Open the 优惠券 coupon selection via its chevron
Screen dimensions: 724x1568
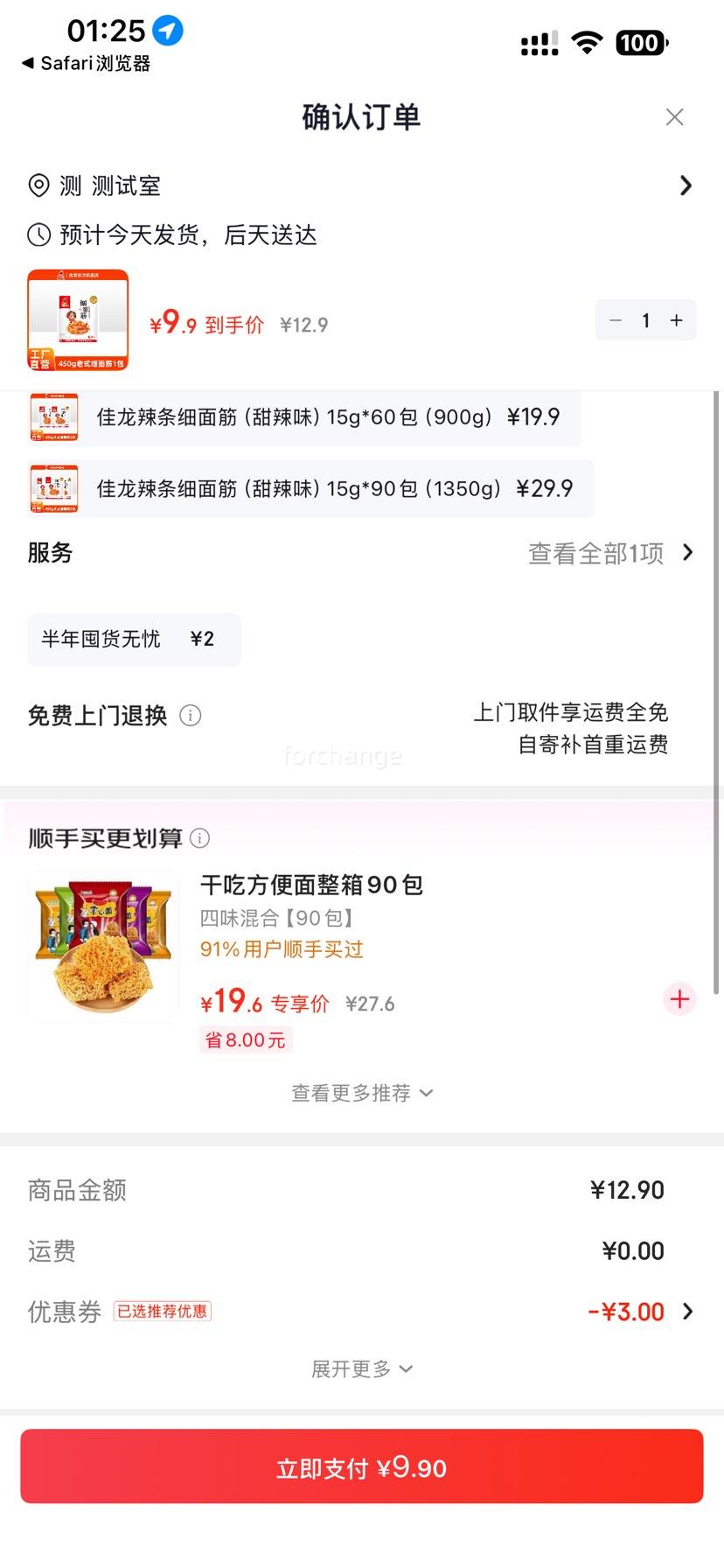(x=690, y=1312)
